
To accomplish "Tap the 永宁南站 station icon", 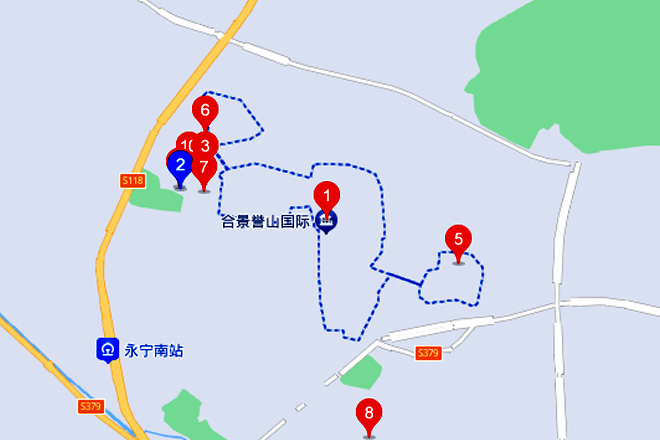I will pyautogui.click(x=107, y=350).
